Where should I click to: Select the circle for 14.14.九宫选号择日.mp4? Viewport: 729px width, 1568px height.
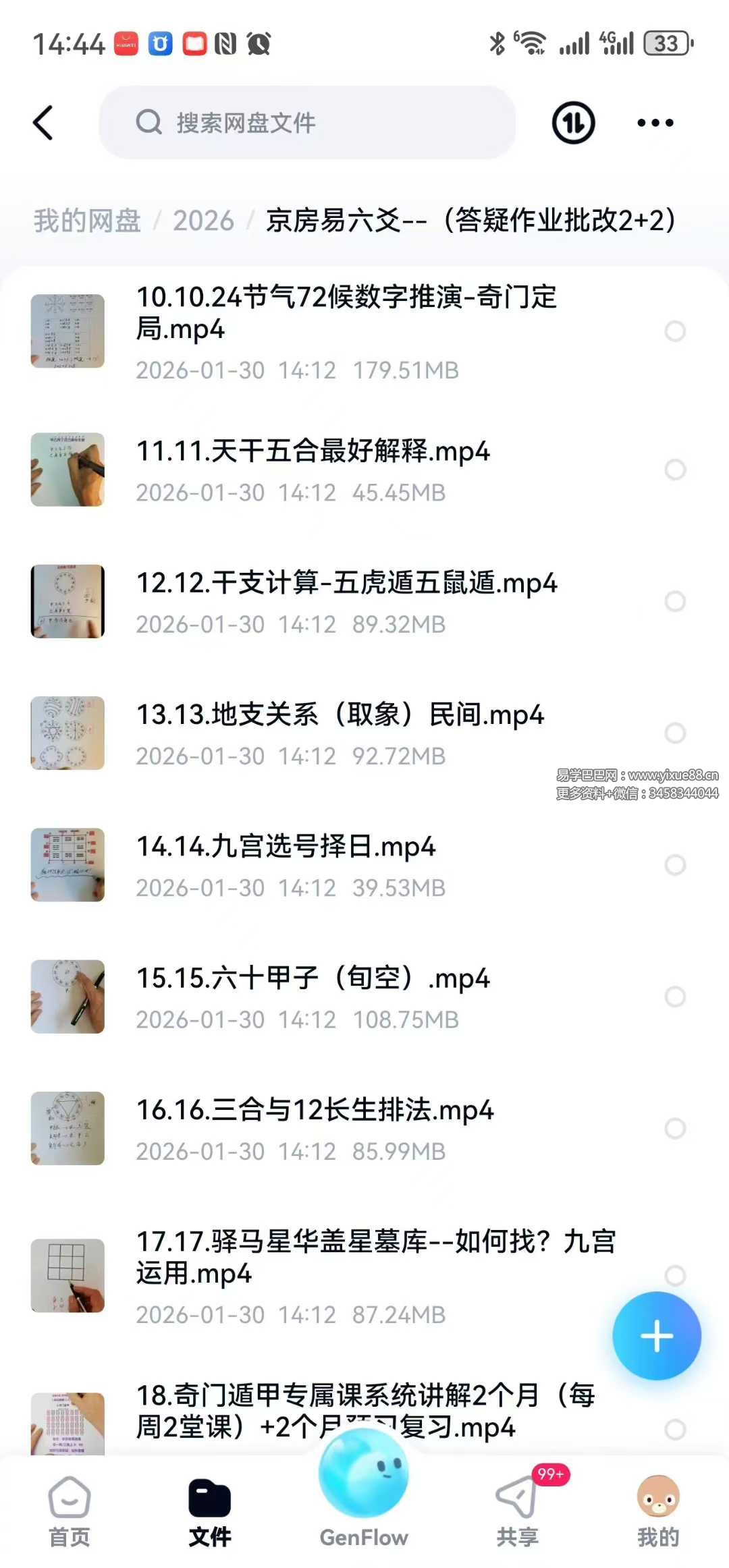click(x=675, y=865)
